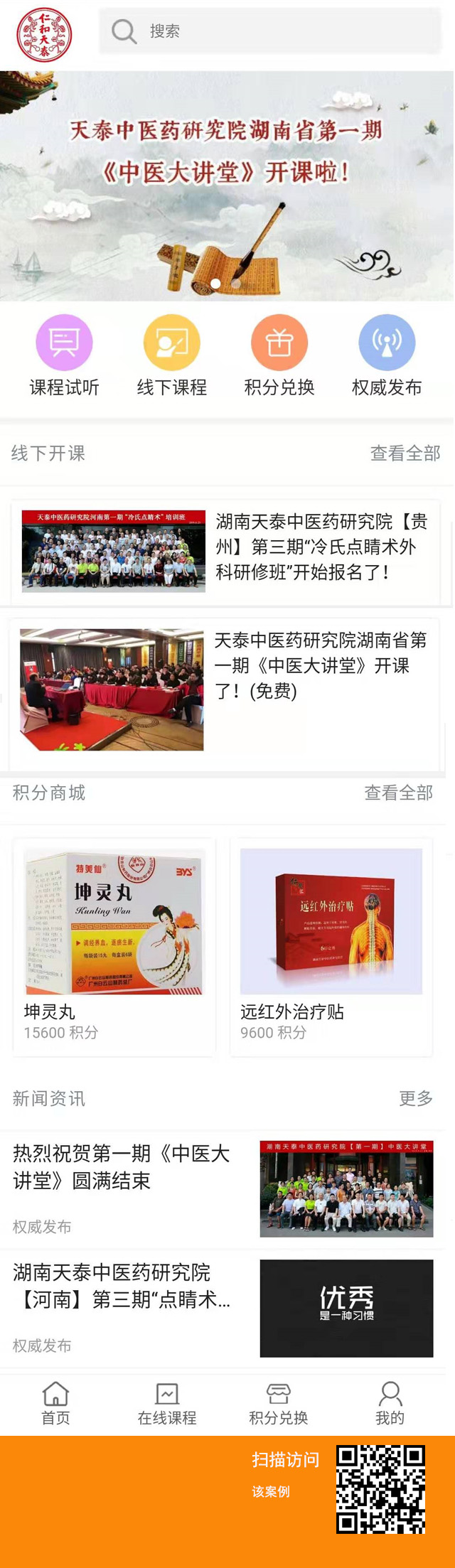
Task: Switch to the 我的 tab
Action: pos(390,1404)
